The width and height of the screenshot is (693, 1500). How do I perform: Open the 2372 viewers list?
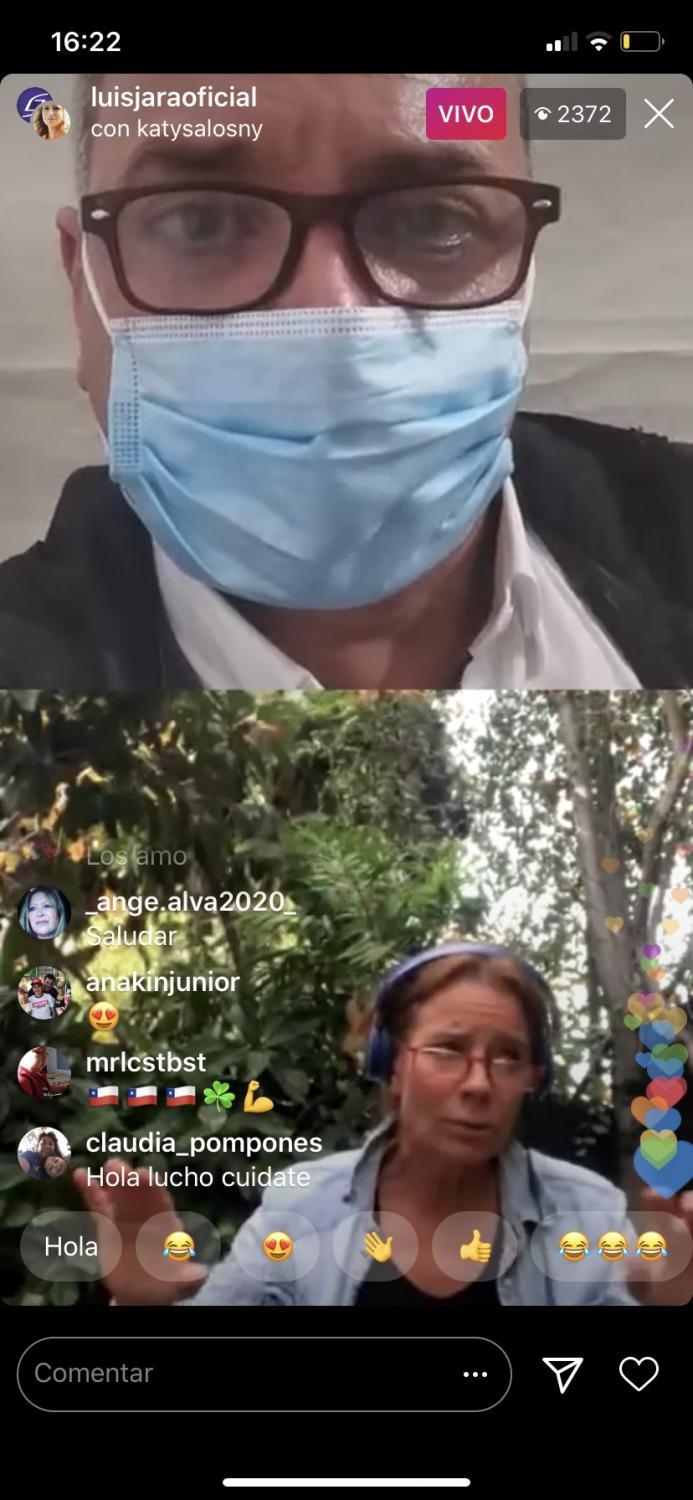click(x=573, y=114)
